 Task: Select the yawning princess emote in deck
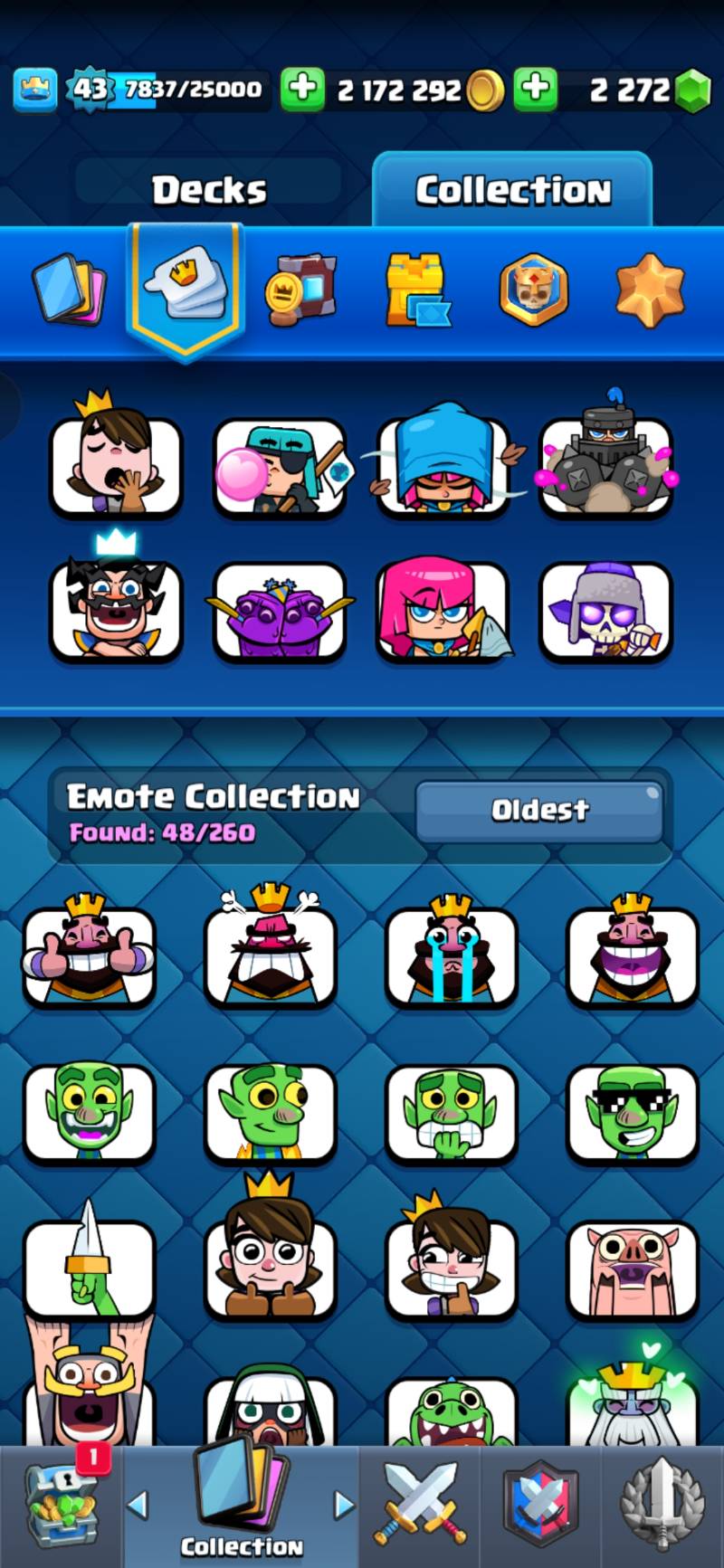pos(117,464)
